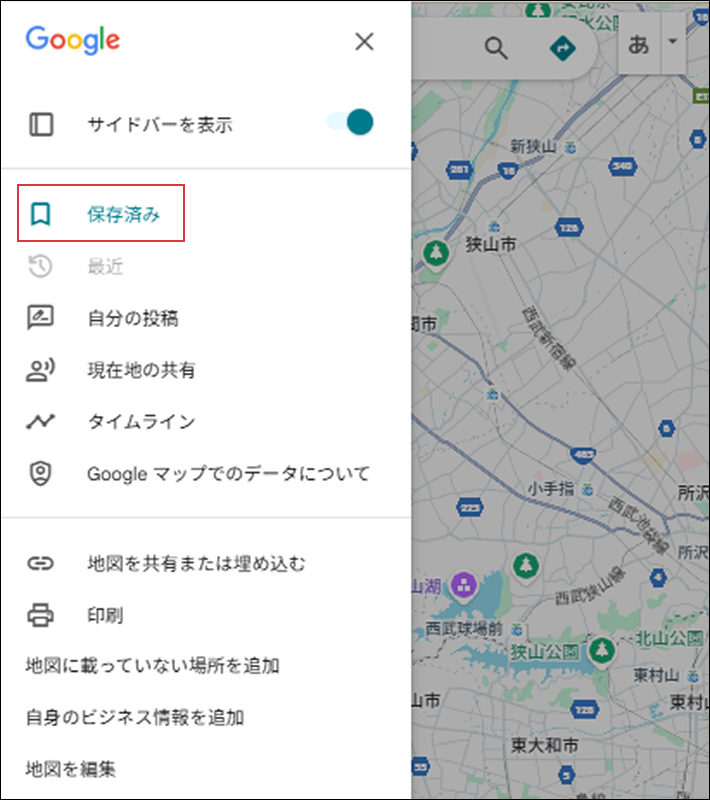The width and height of the screenshot is (710, 800).
Task: Open タイムライン timeline
Action: click(140, 421)
